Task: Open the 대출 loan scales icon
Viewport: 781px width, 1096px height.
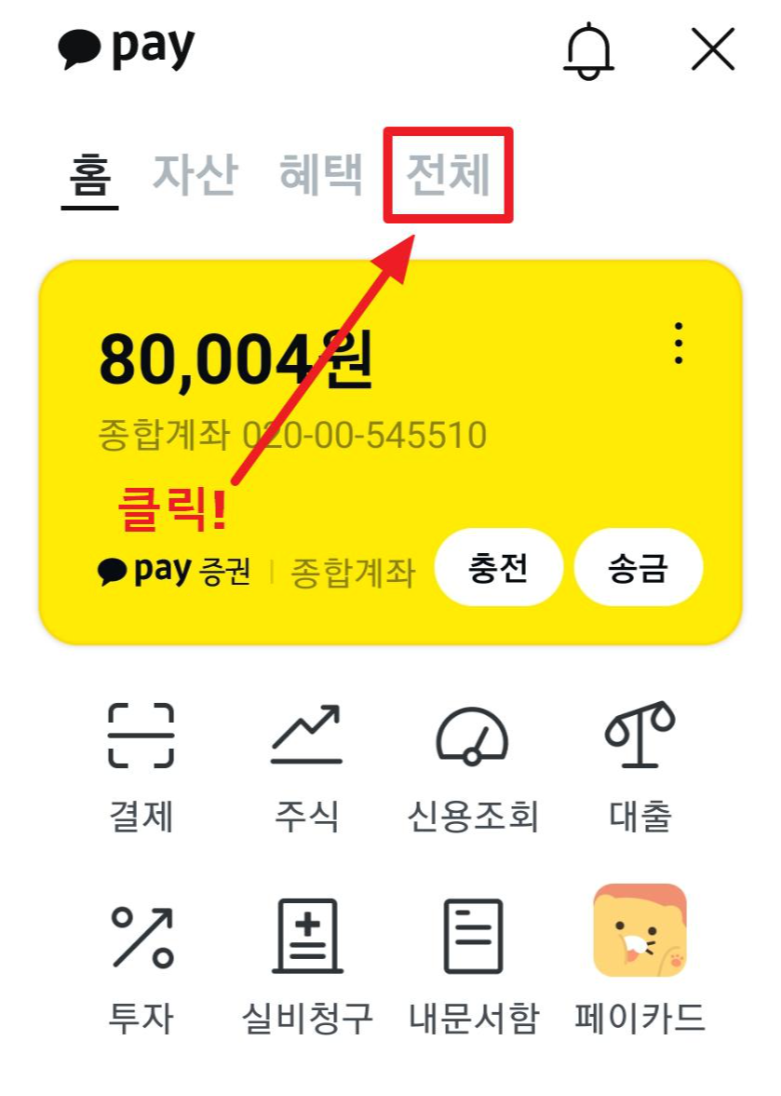Action: [x=643, y=737]
